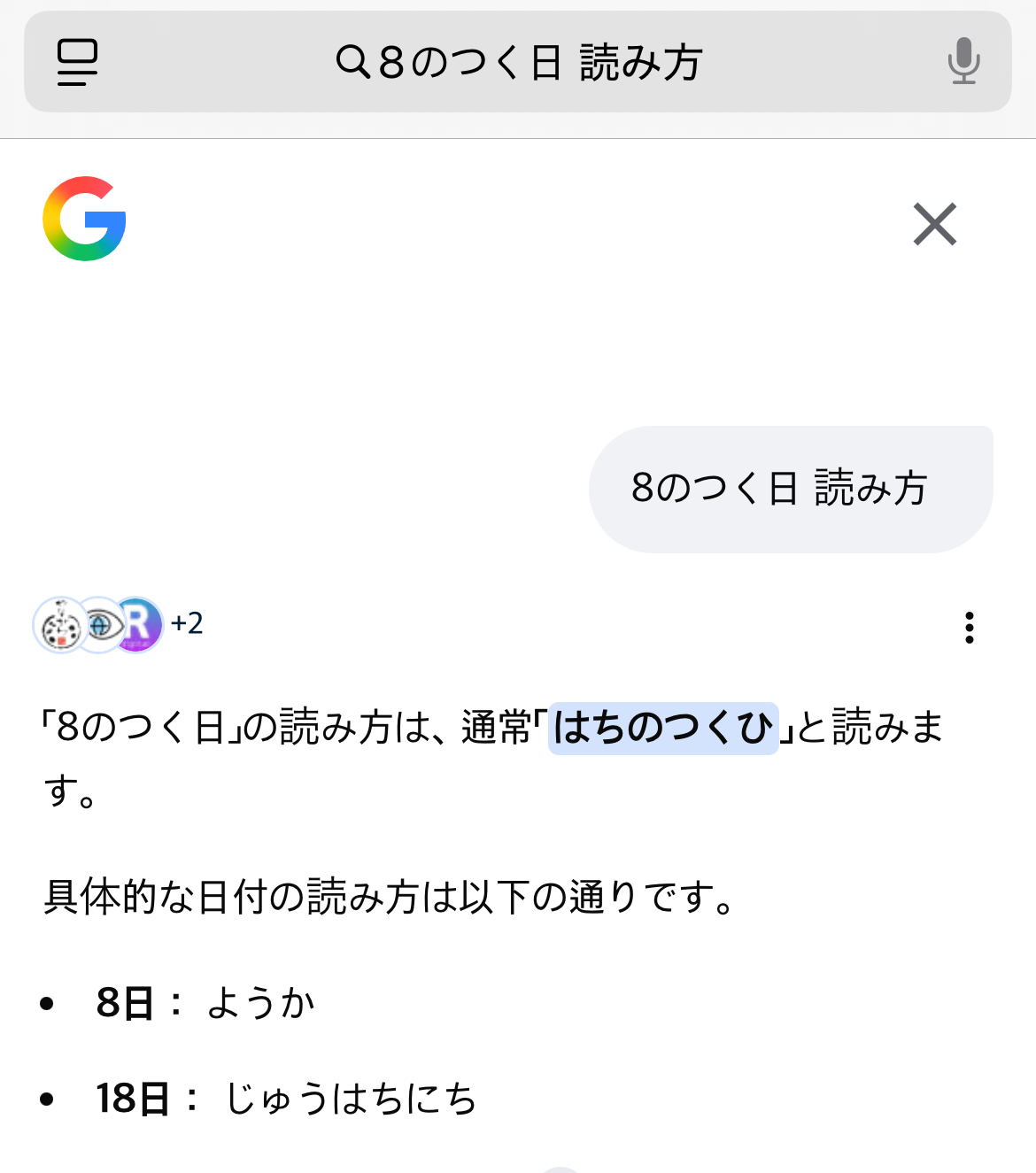Image resolution: width=1036 pixels, height=1173 pixels.
Task: Tap the microphone icon for voice search
Action: 964,62
